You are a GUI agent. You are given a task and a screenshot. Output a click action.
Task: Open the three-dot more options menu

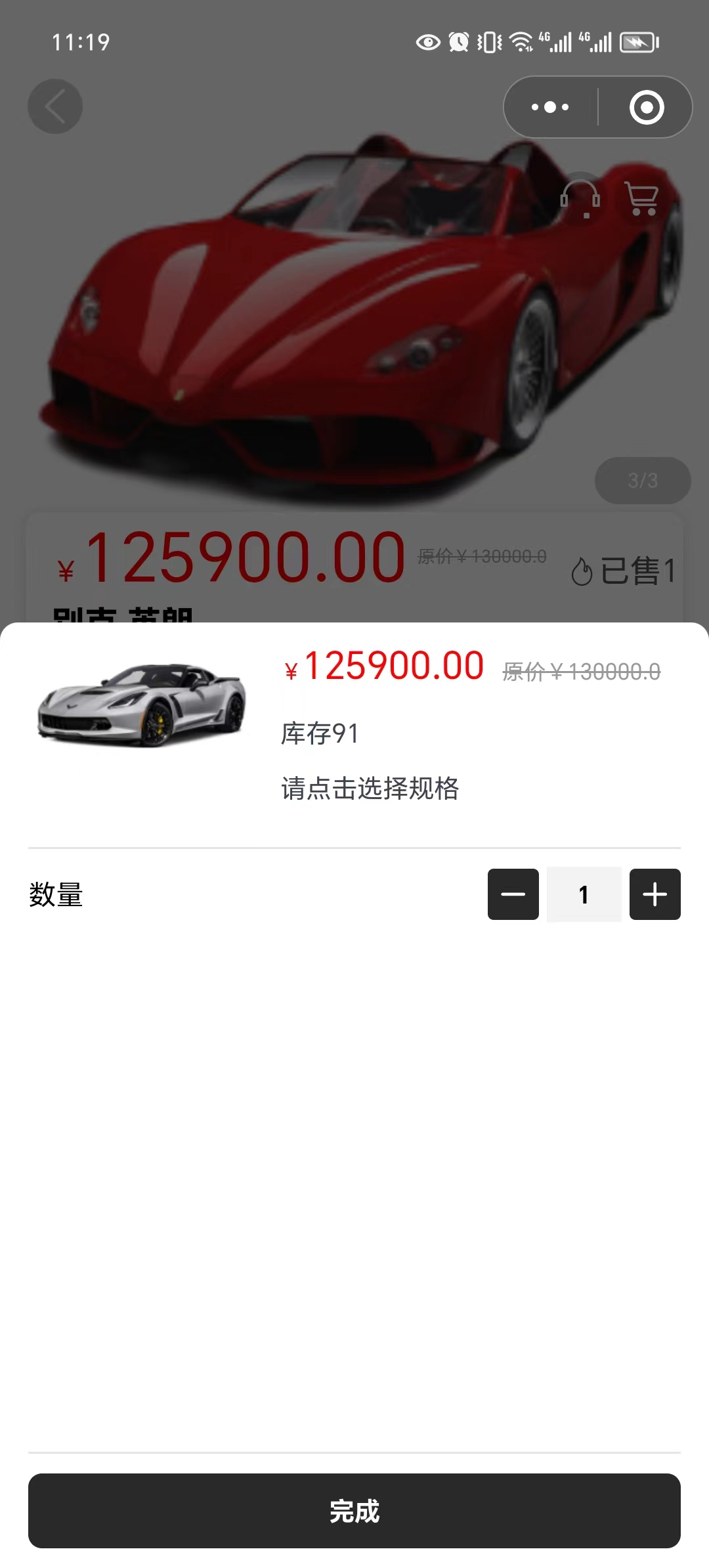point(551,106)
